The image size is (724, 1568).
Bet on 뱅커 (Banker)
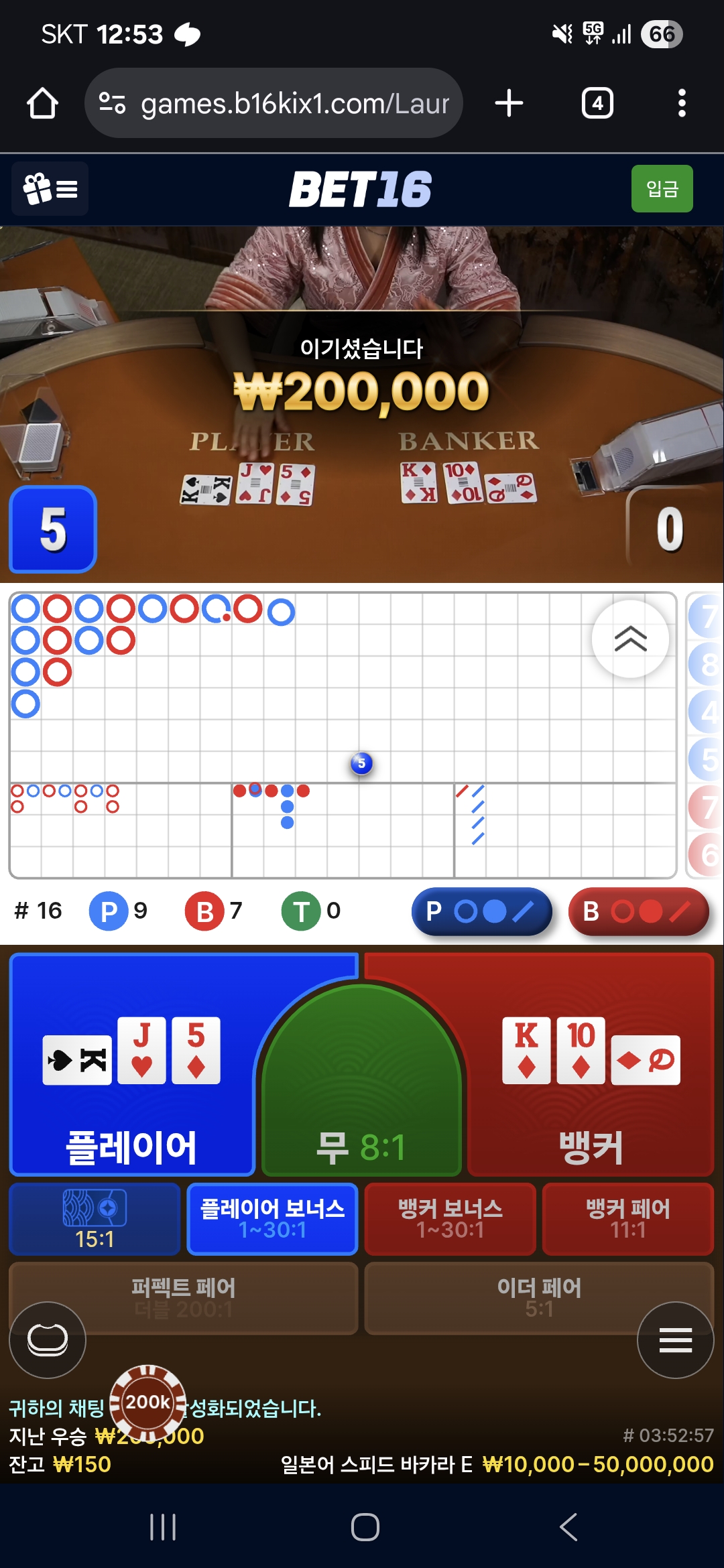[590, 1086]
